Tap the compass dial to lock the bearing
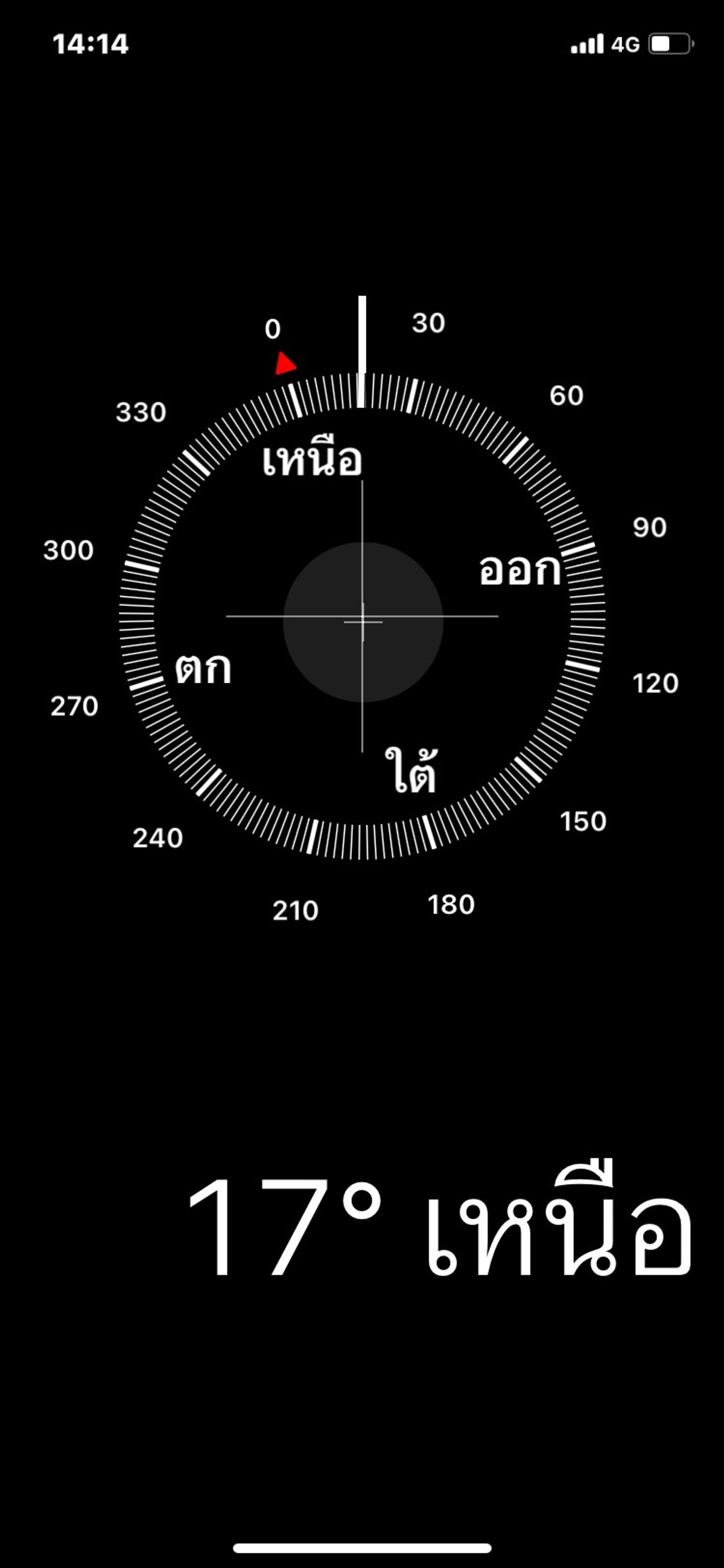This screenshot has width=724, height=1568. click(362, 616)
